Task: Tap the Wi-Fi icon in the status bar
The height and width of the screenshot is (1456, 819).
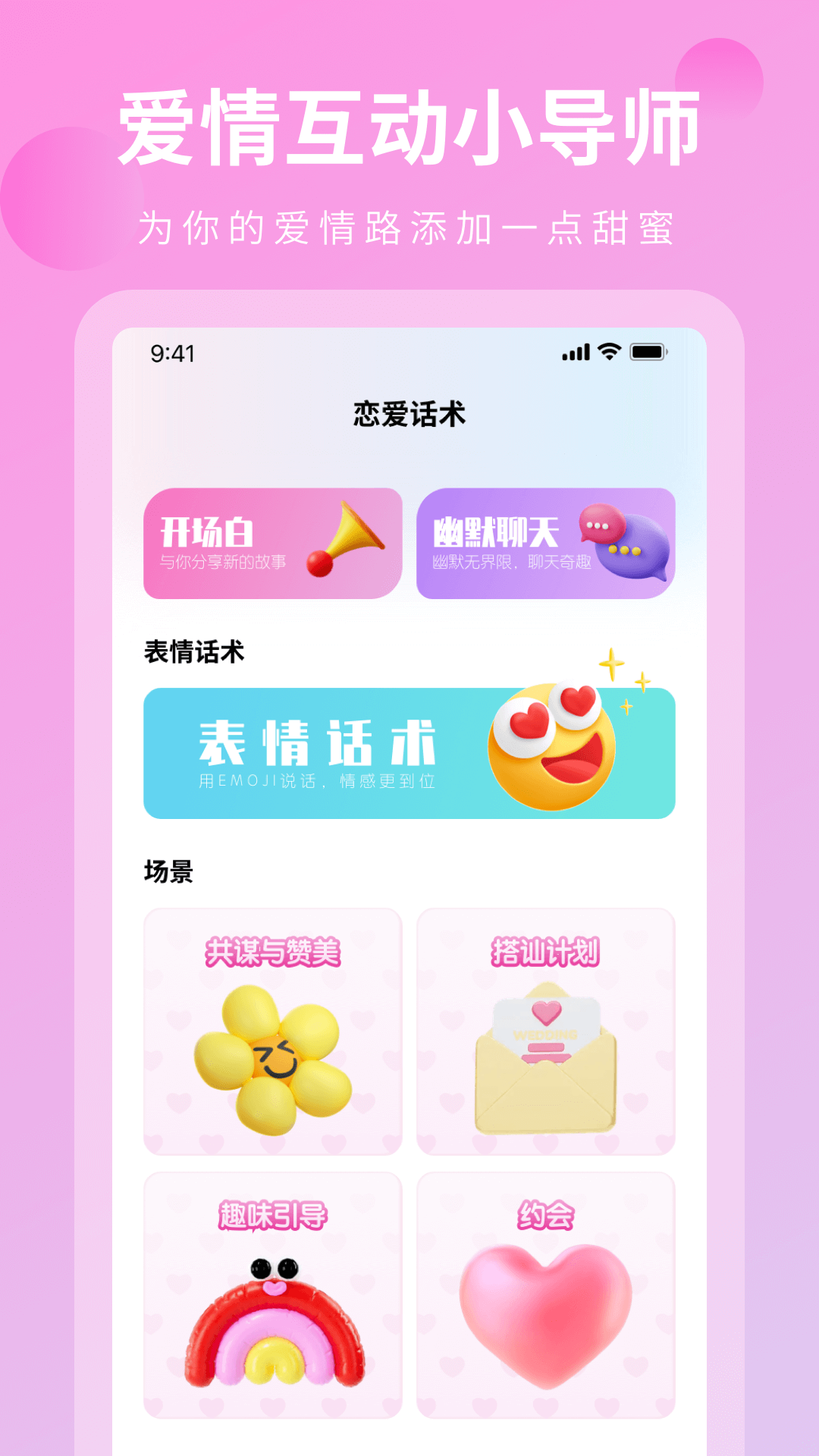Action: point(608,350)
